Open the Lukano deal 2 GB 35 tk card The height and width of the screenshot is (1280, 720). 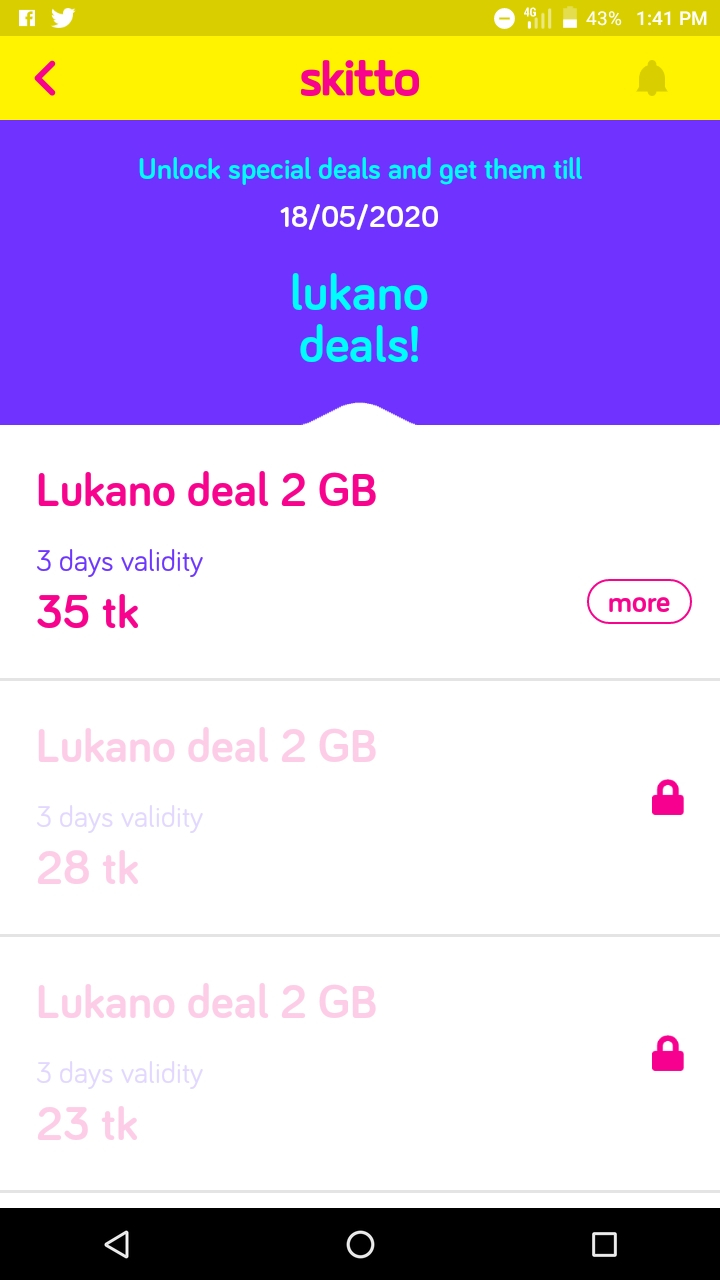click(x=300, y=552)
